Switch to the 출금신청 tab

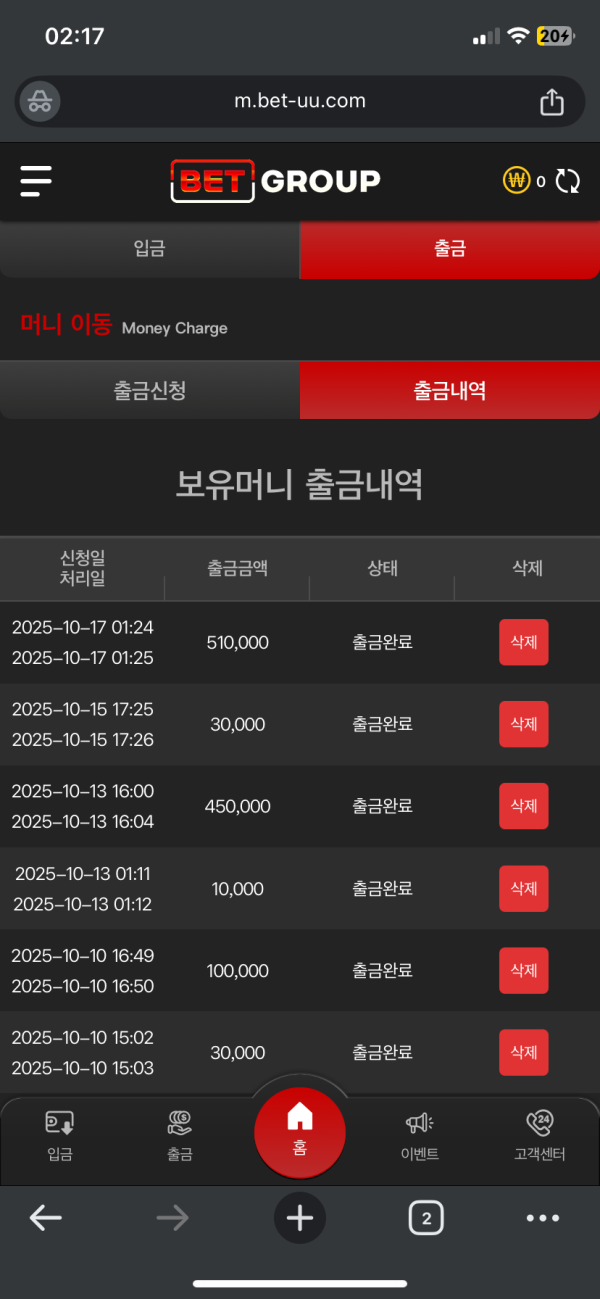tap(150, 390)
